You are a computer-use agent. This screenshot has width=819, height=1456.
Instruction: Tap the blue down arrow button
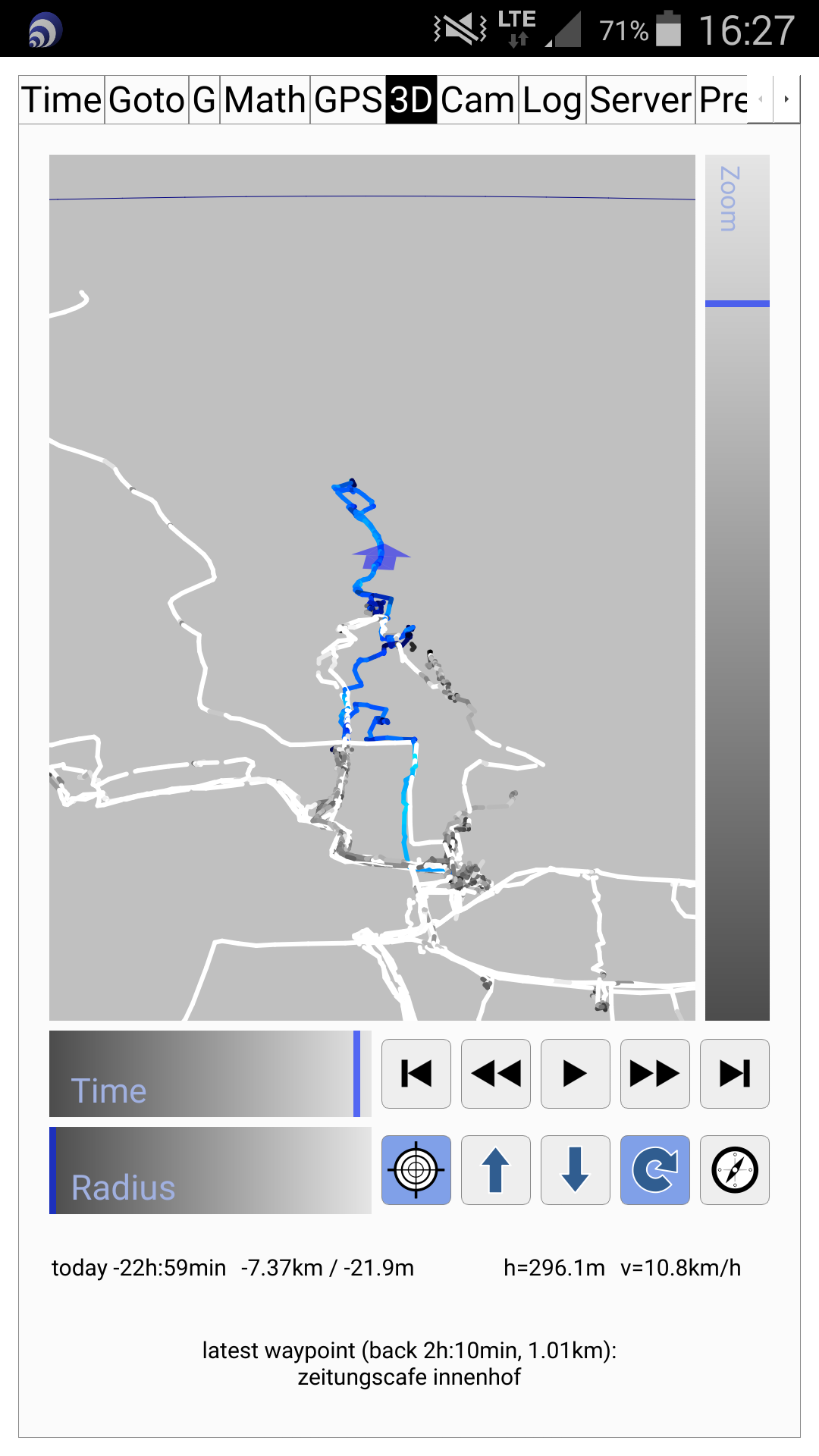click(x=576, y=1170)
